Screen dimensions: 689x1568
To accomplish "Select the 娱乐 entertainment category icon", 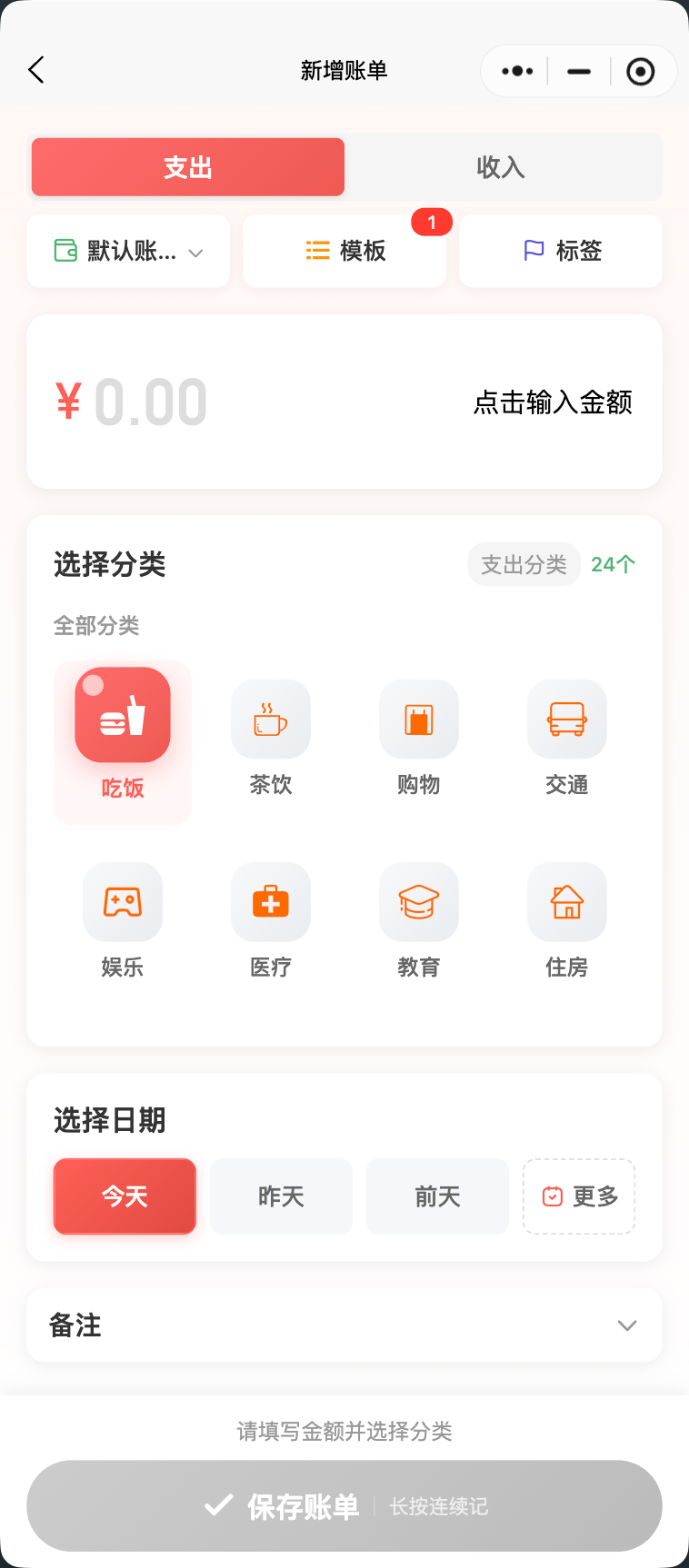I will click(x=122, y=902).
